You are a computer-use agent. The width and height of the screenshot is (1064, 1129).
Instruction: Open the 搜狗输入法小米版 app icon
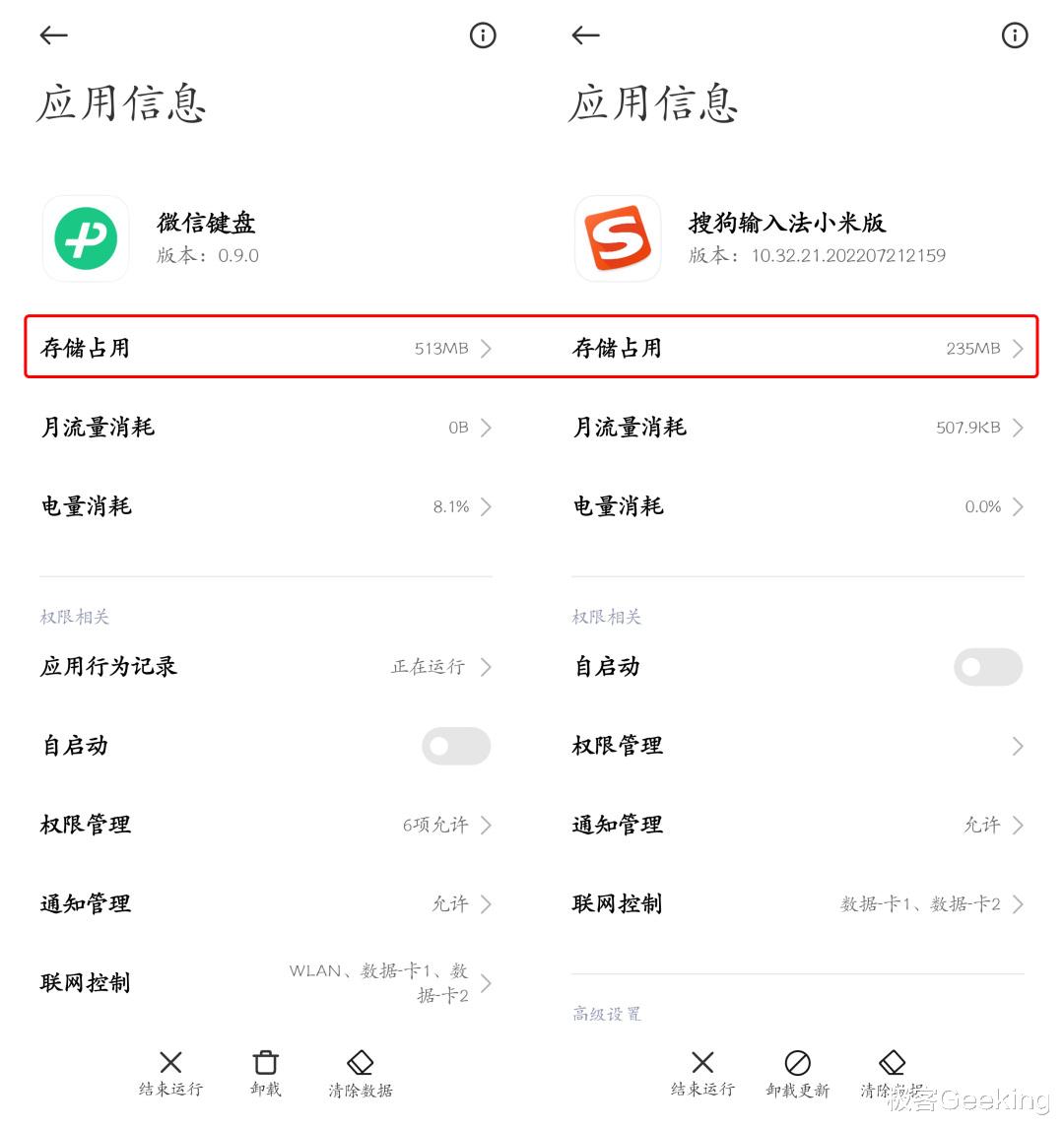coord(618,238)
